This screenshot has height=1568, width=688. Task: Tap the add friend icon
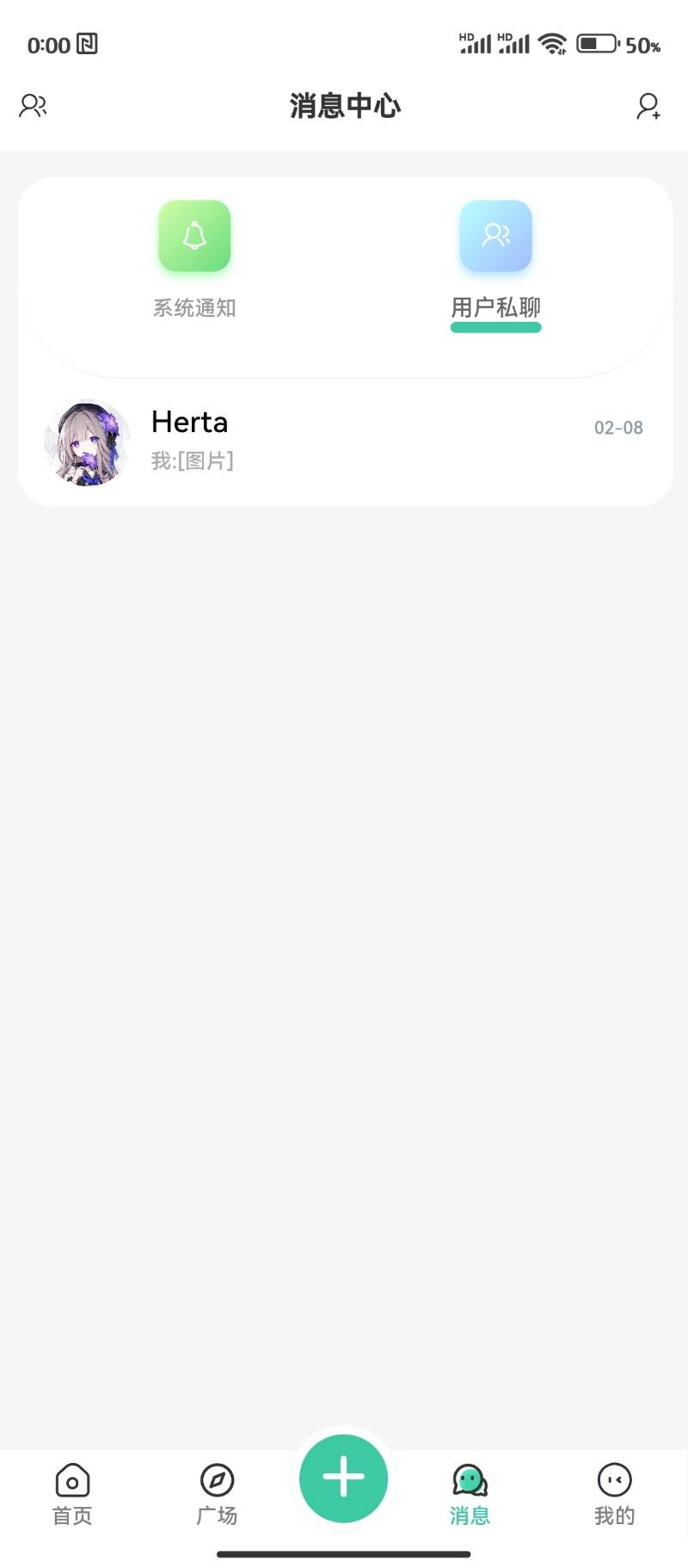pos(648,106)
